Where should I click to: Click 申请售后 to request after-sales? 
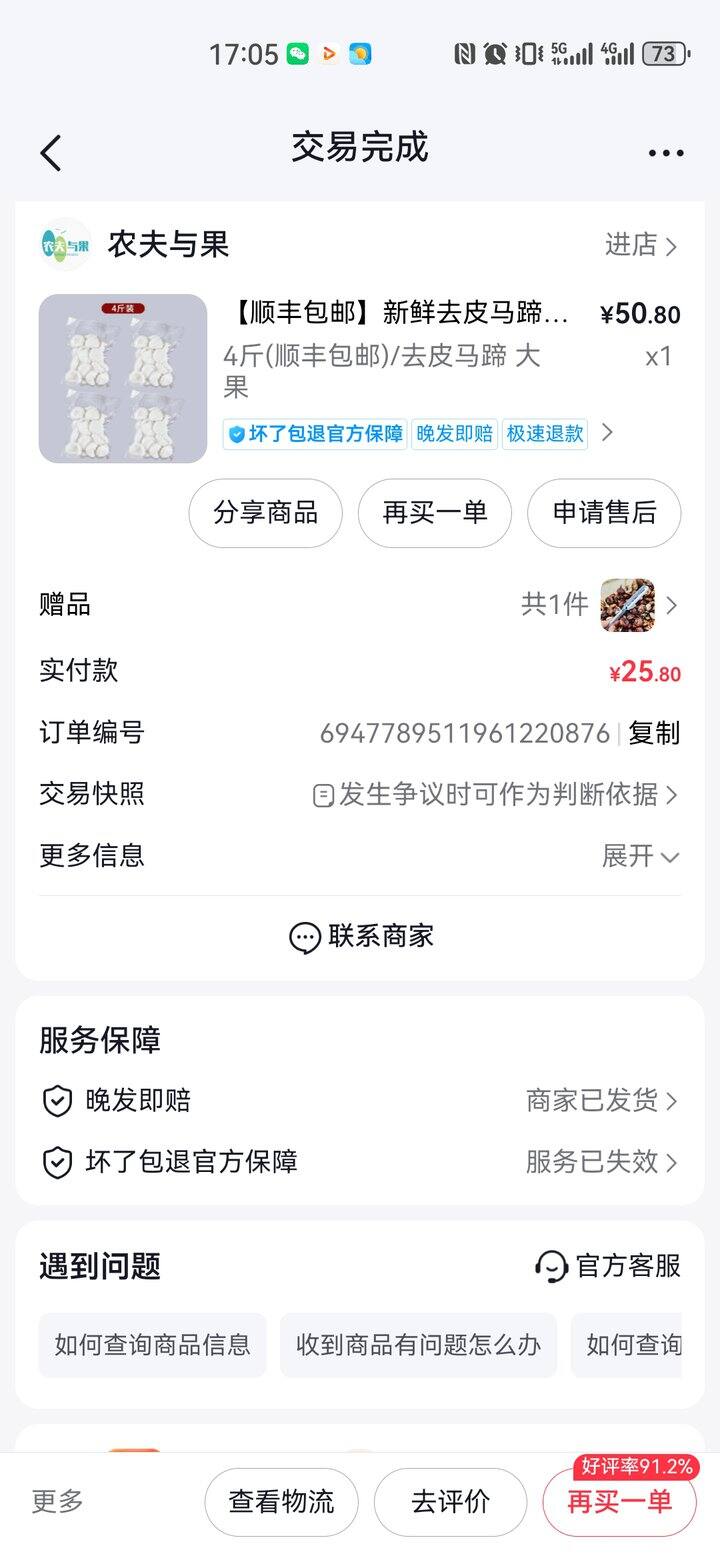point(604,513)
